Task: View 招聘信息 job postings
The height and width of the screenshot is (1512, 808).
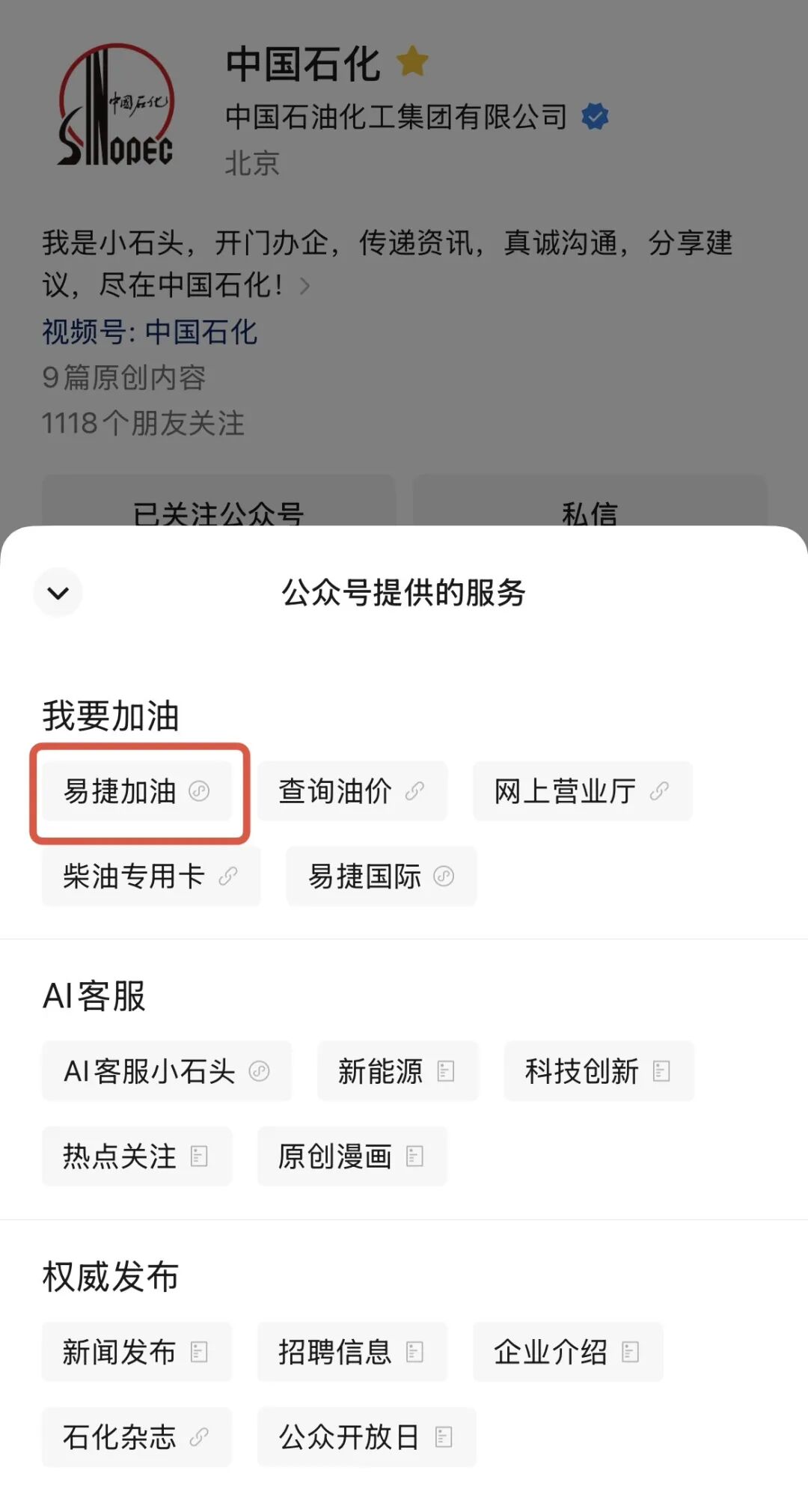Action: [x=352, y=1352]
